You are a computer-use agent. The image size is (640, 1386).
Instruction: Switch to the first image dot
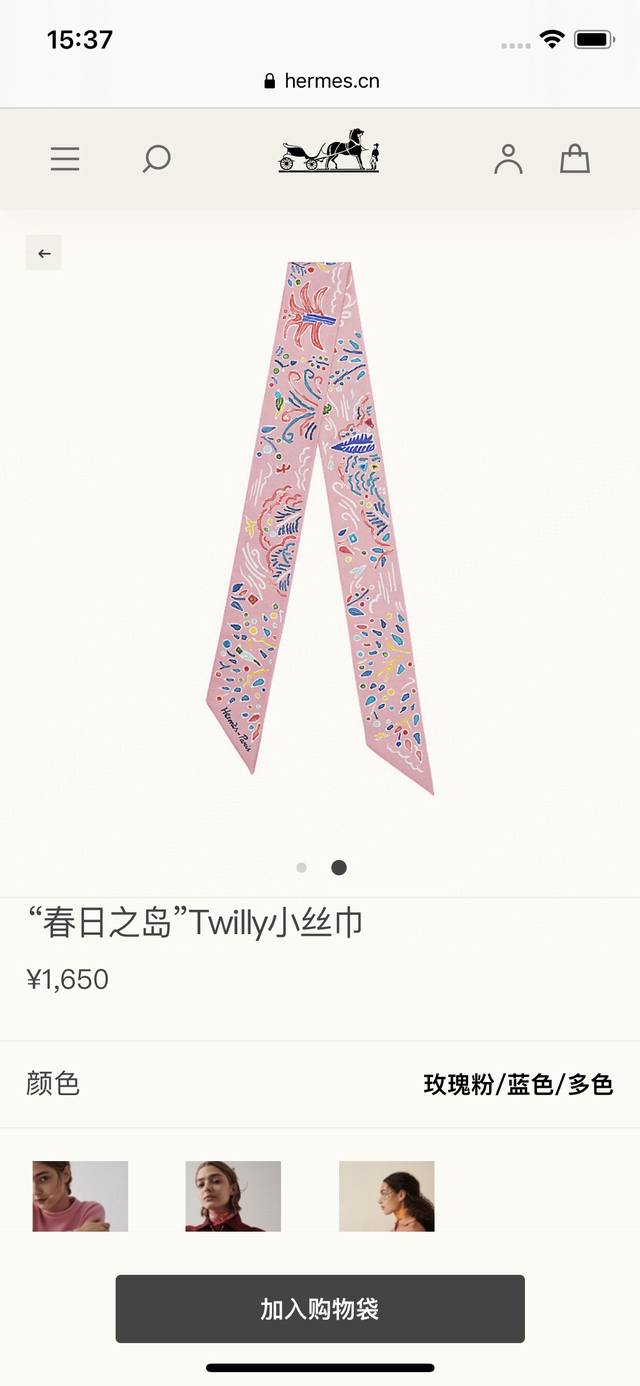pyautogui.click(x=301, y=868)
